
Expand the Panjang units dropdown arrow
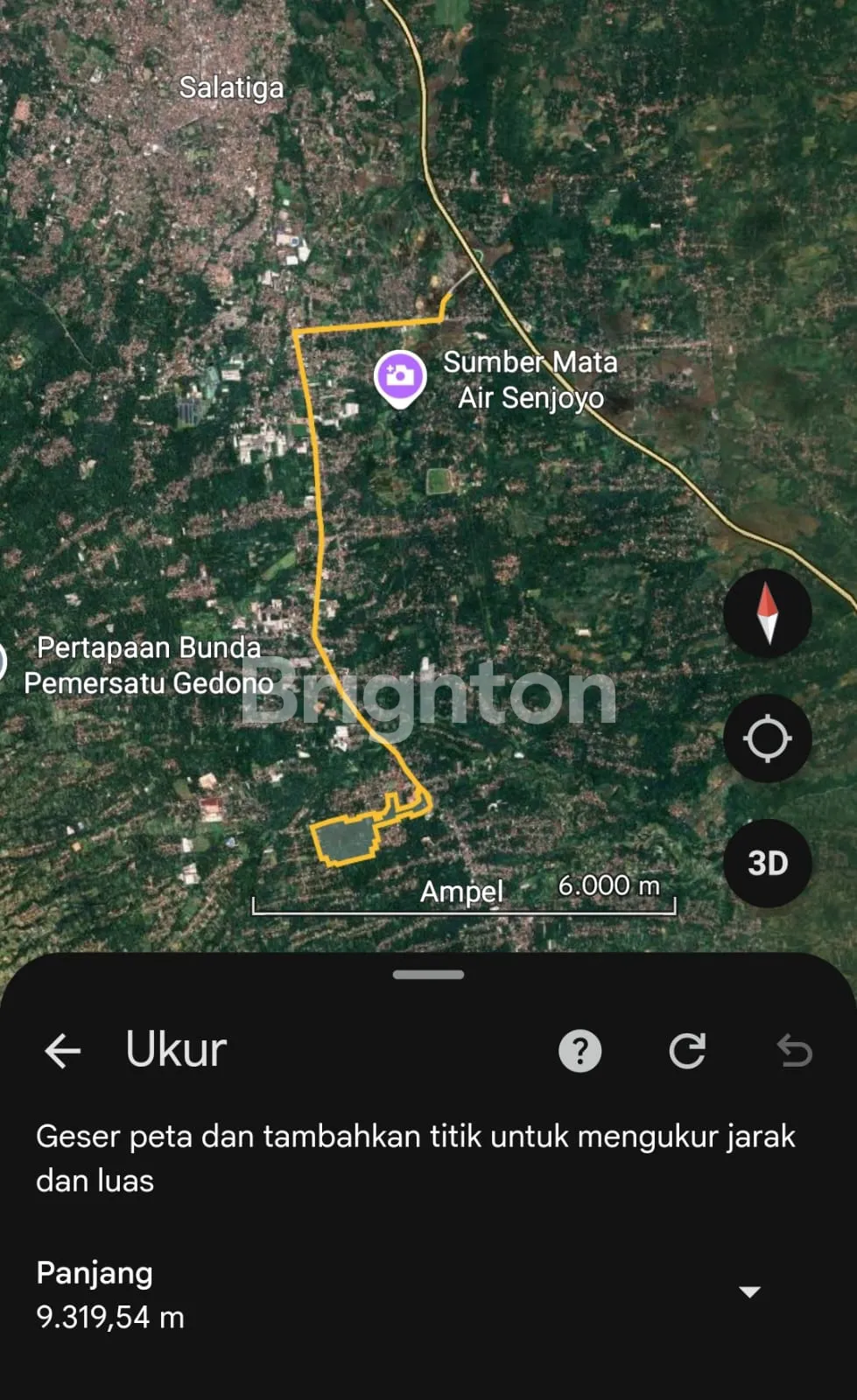point(749,1292)
